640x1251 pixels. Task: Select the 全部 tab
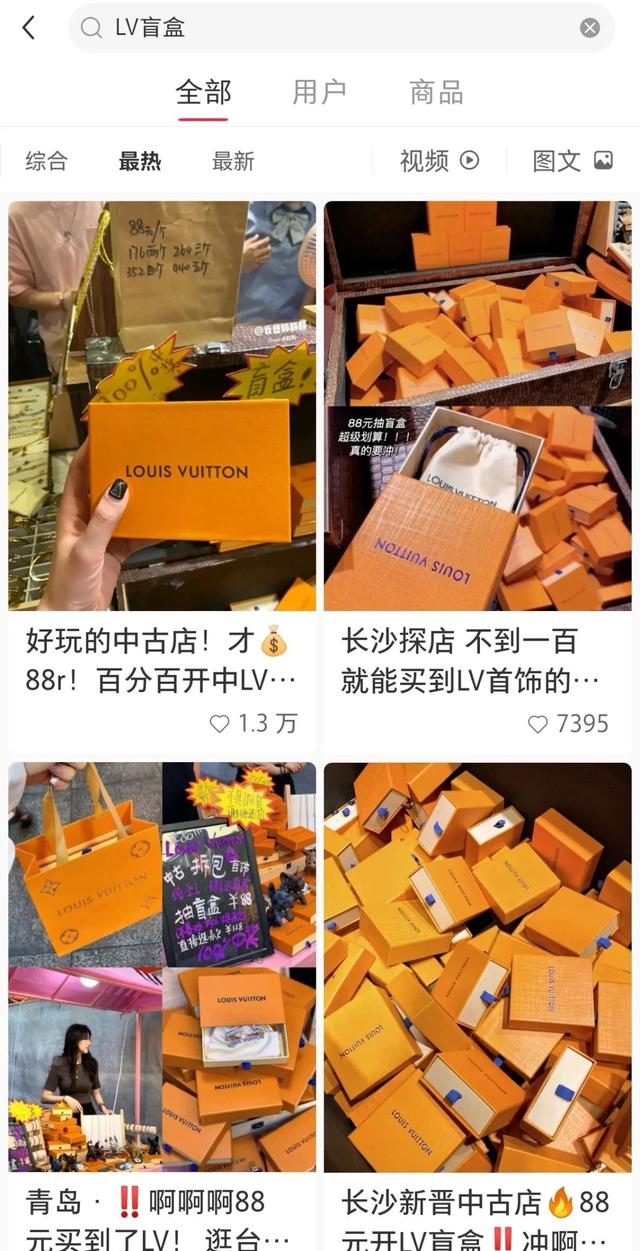click(203, 93)
